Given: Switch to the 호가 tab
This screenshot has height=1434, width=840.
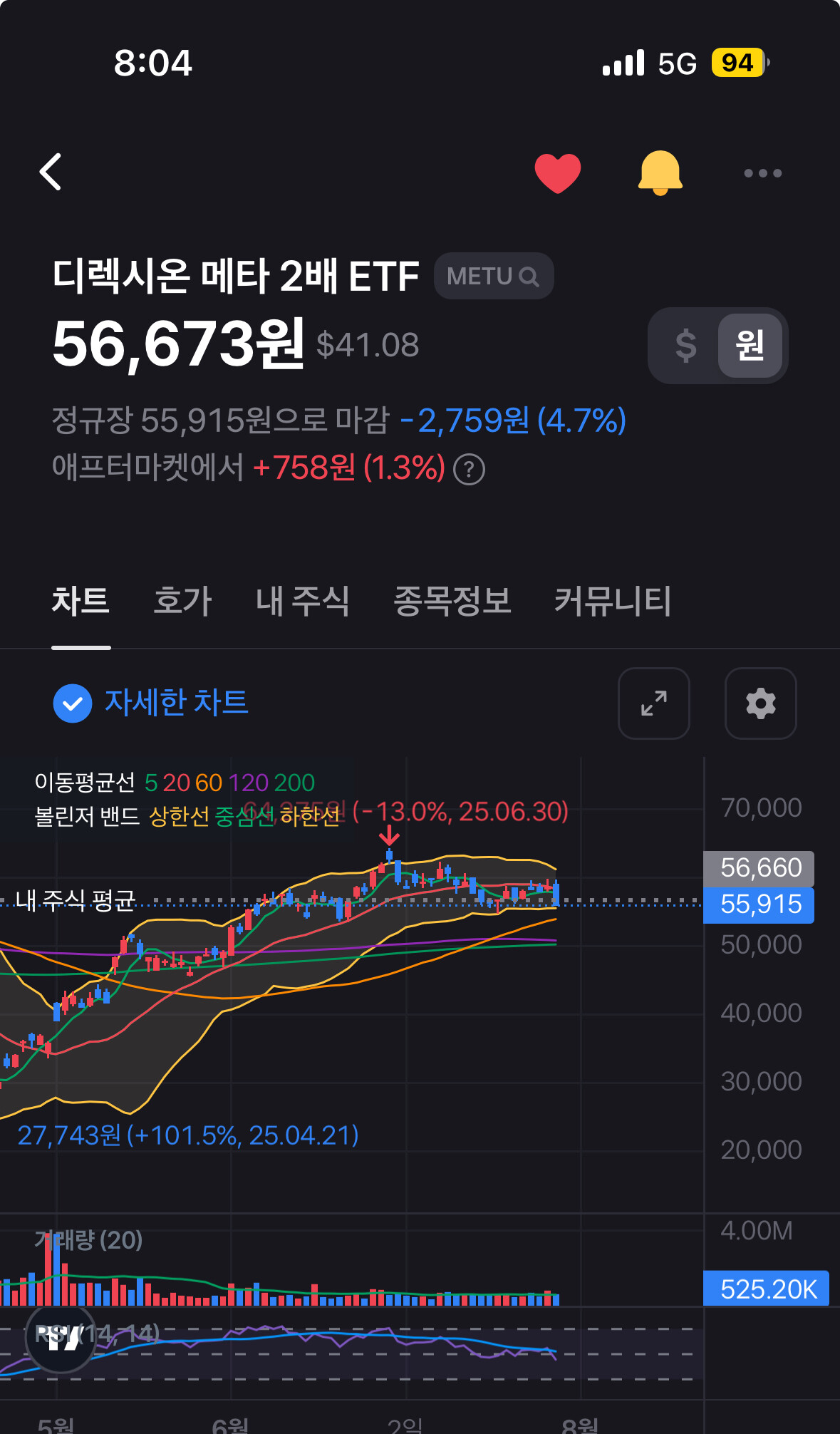Looking at the screenshot, I should click(x=182, y=601).
